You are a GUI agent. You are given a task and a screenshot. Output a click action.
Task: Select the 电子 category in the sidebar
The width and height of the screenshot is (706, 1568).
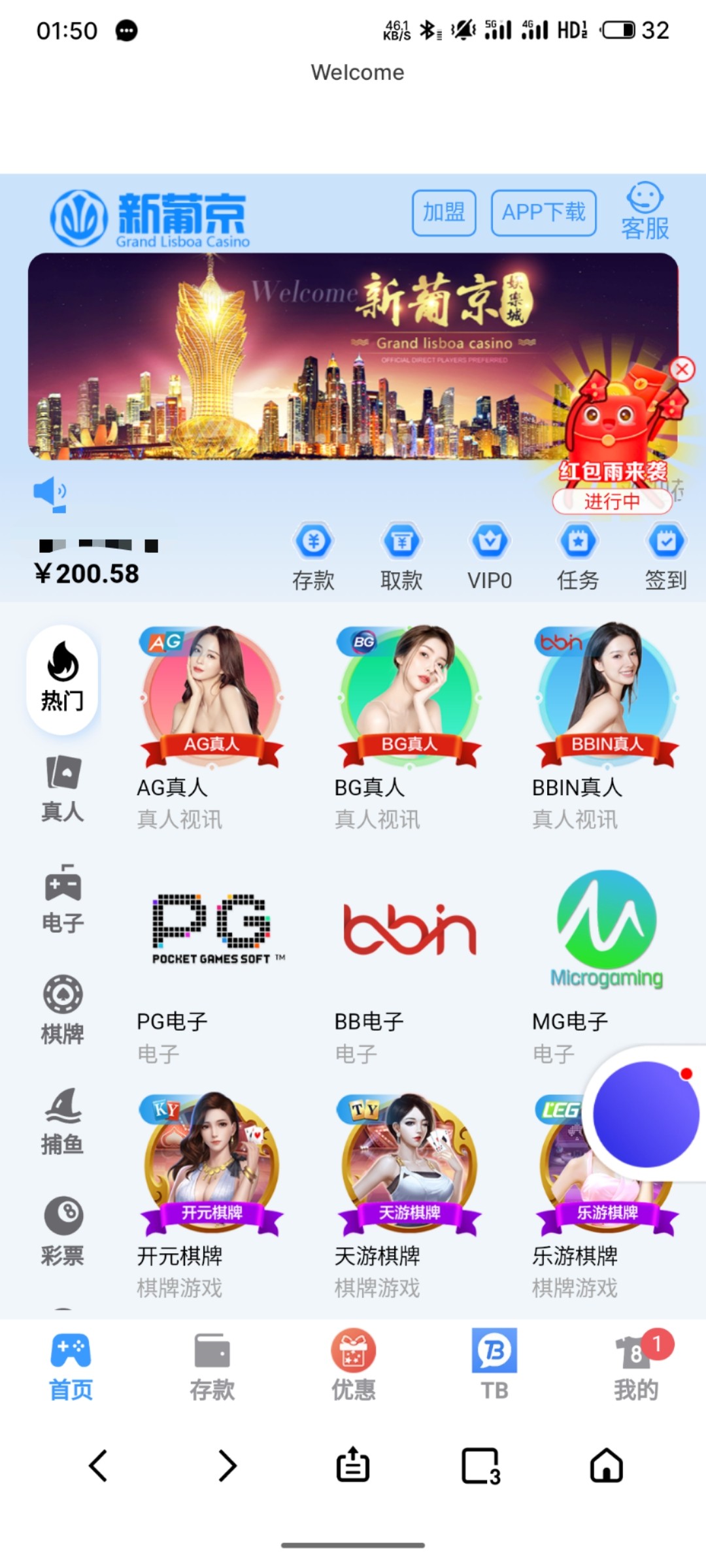click(x=63, y=900)
